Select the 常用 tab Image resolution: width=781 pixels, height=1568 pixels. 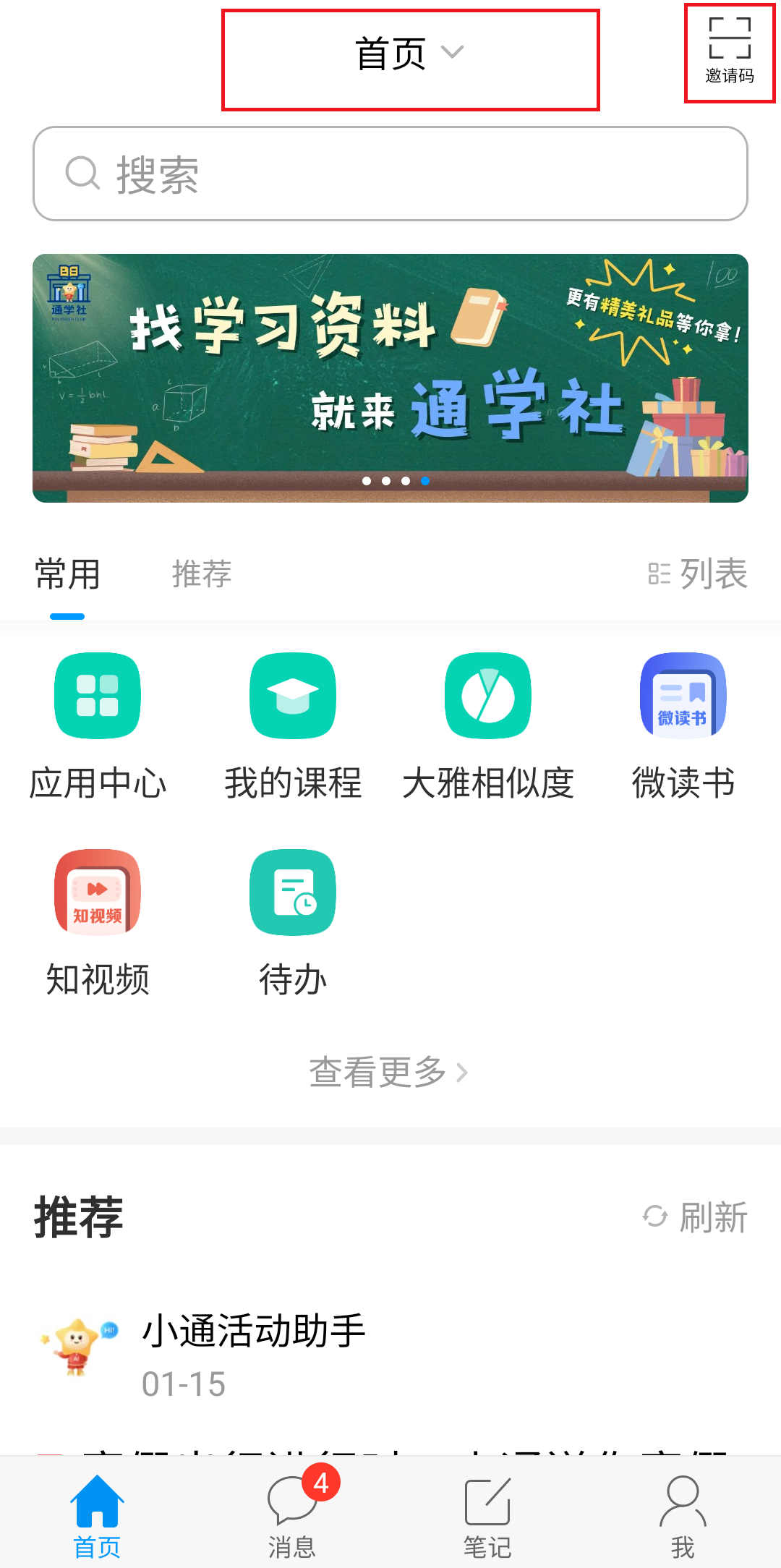[67, 574]
